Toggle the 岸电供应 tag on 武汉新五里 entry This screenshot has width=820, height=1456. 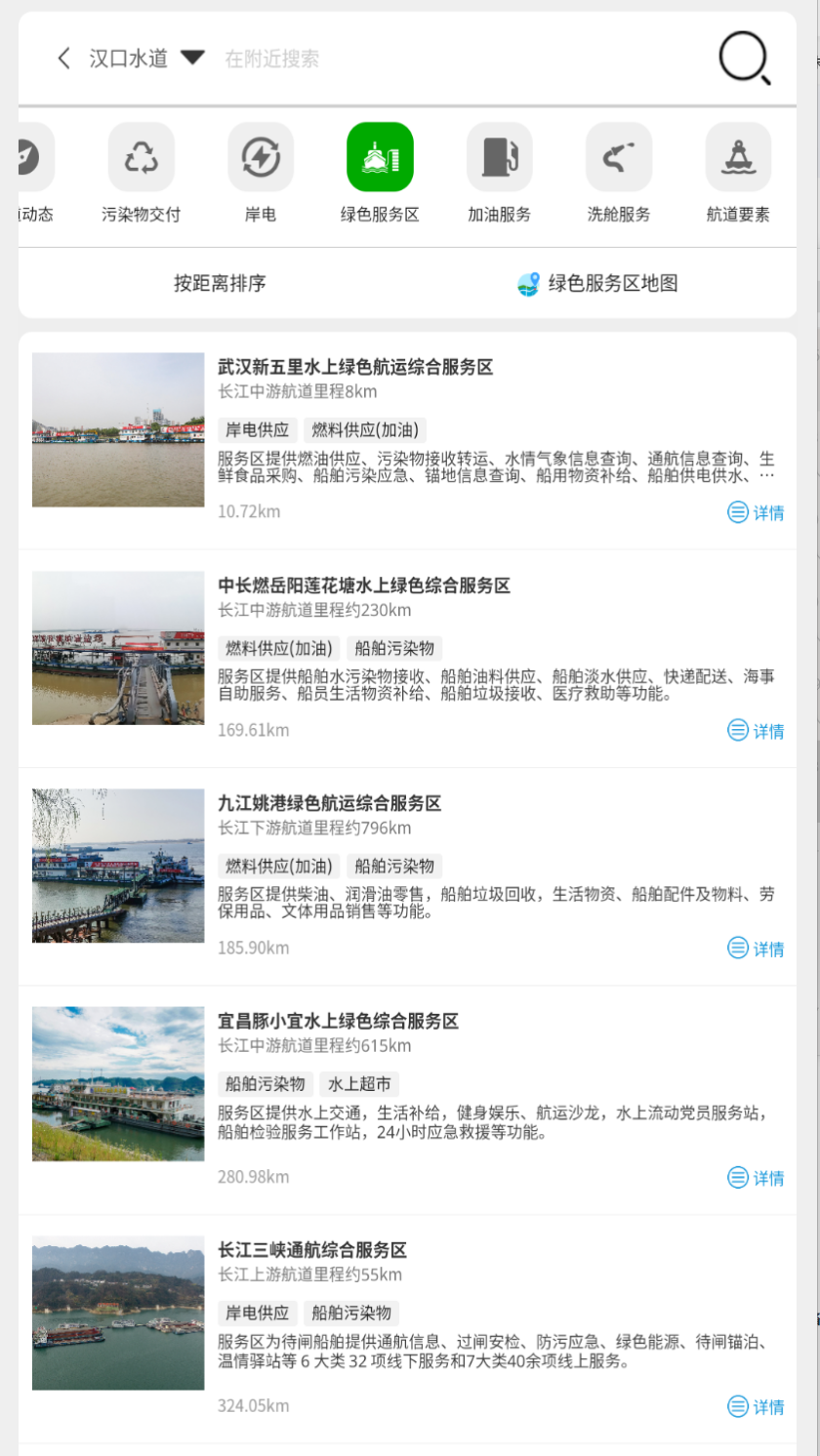click(256, 430)
